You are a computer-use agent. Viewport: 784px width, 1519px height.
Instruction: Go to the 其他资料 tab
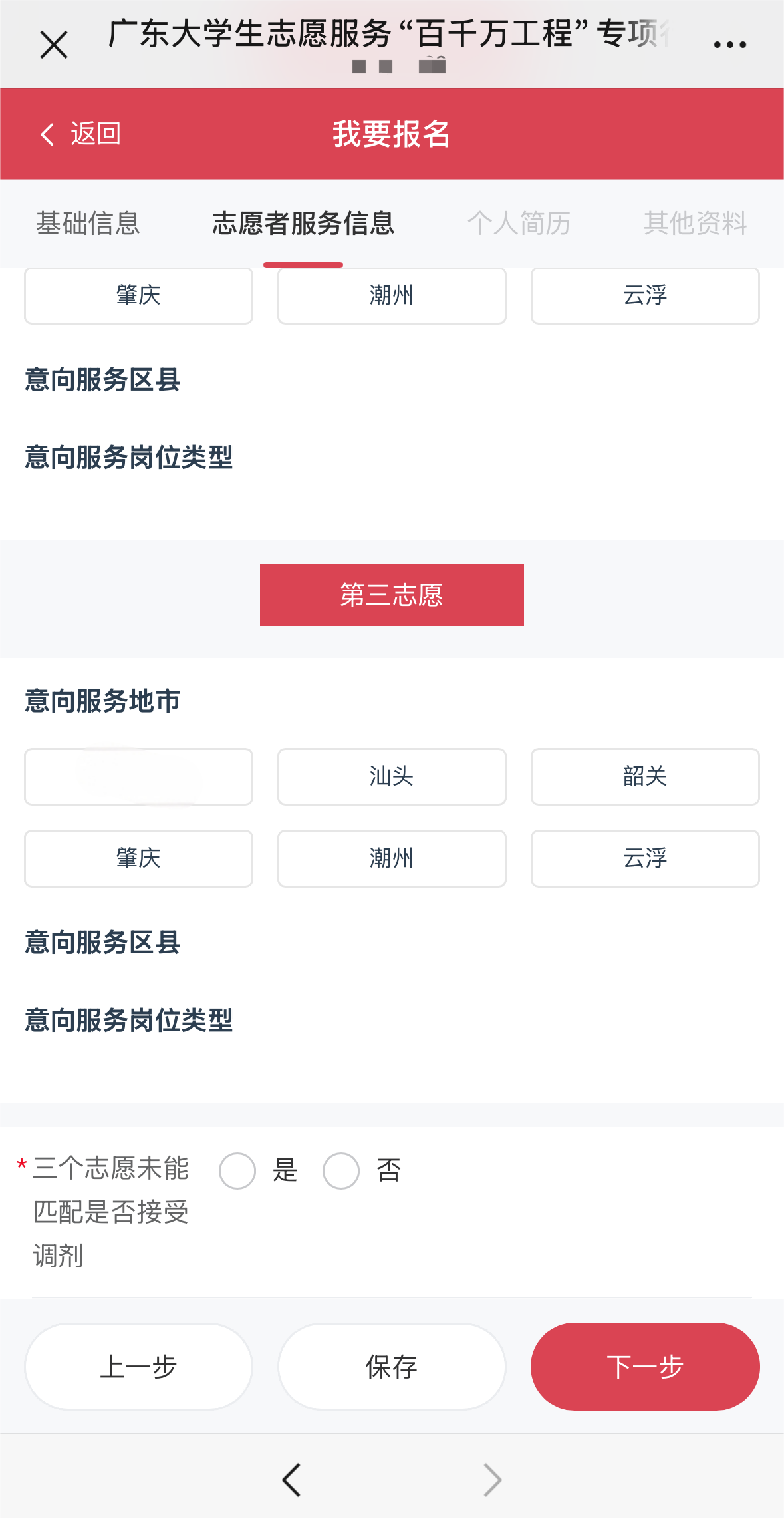click(695, 224)
